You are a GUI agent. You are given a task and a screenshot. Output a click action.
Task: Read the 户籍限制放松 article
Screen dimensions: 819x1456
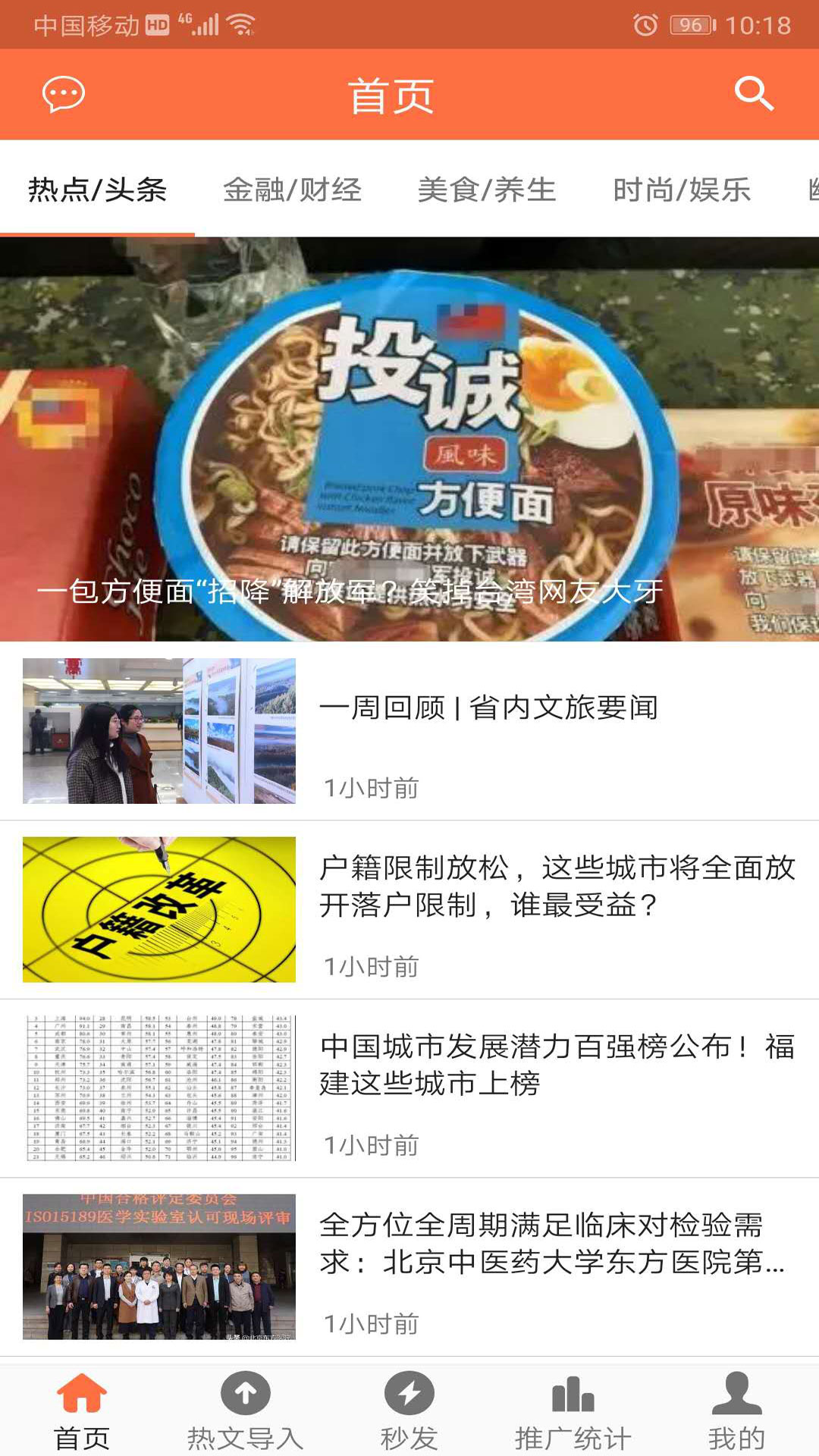[557, 886]
